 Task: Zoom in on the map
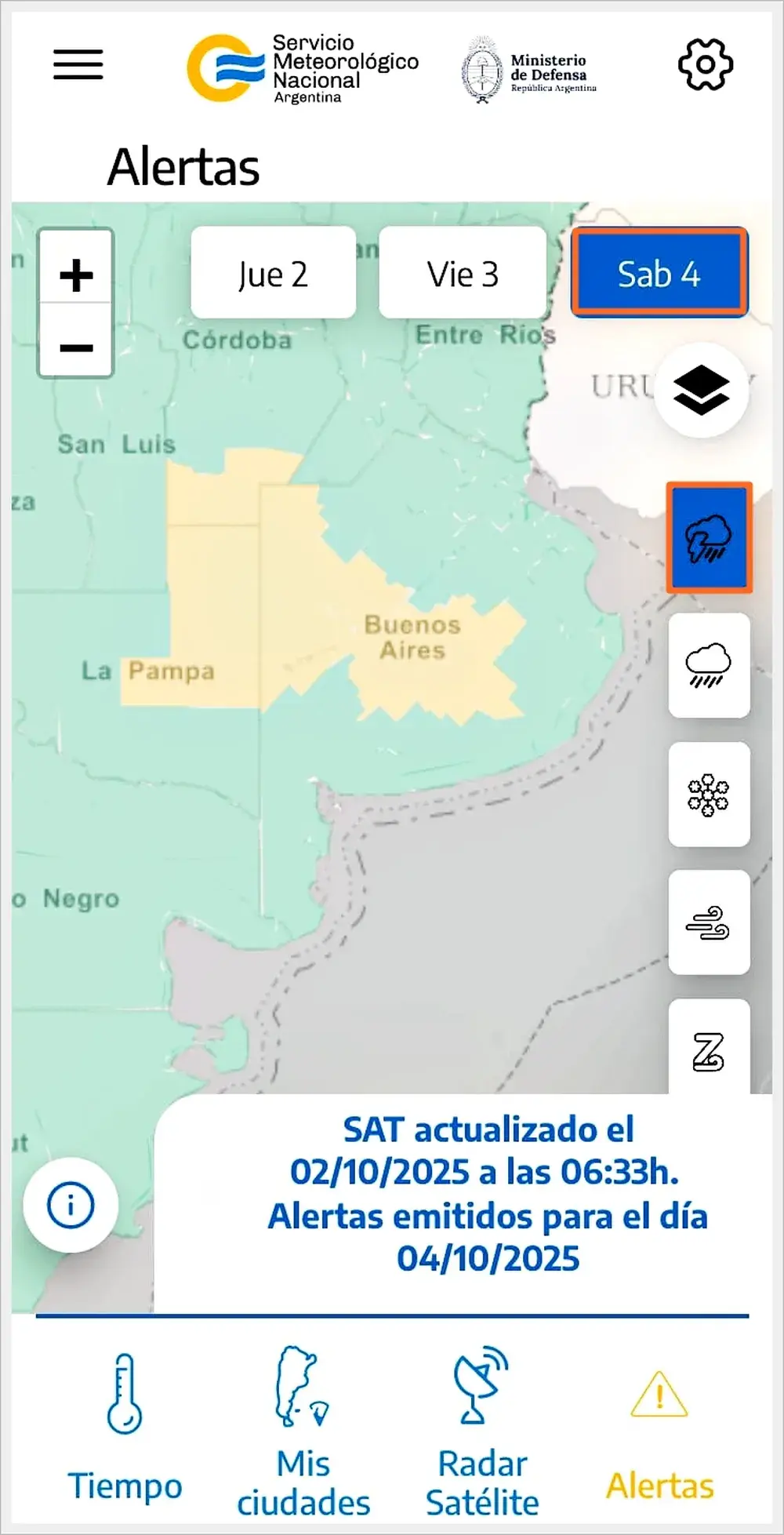76,275
